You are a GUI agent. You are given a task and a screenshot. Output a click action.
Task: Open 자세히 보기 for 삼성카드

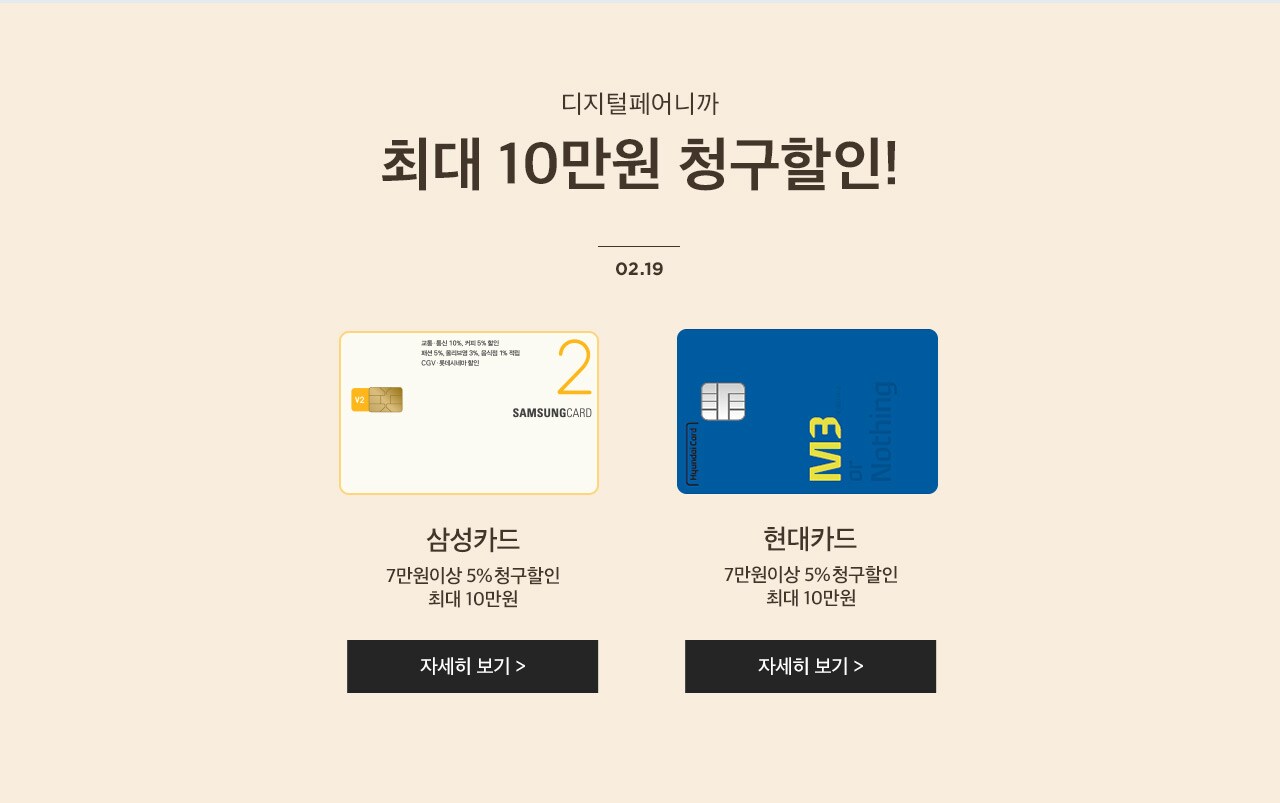(x=472, y=666)
